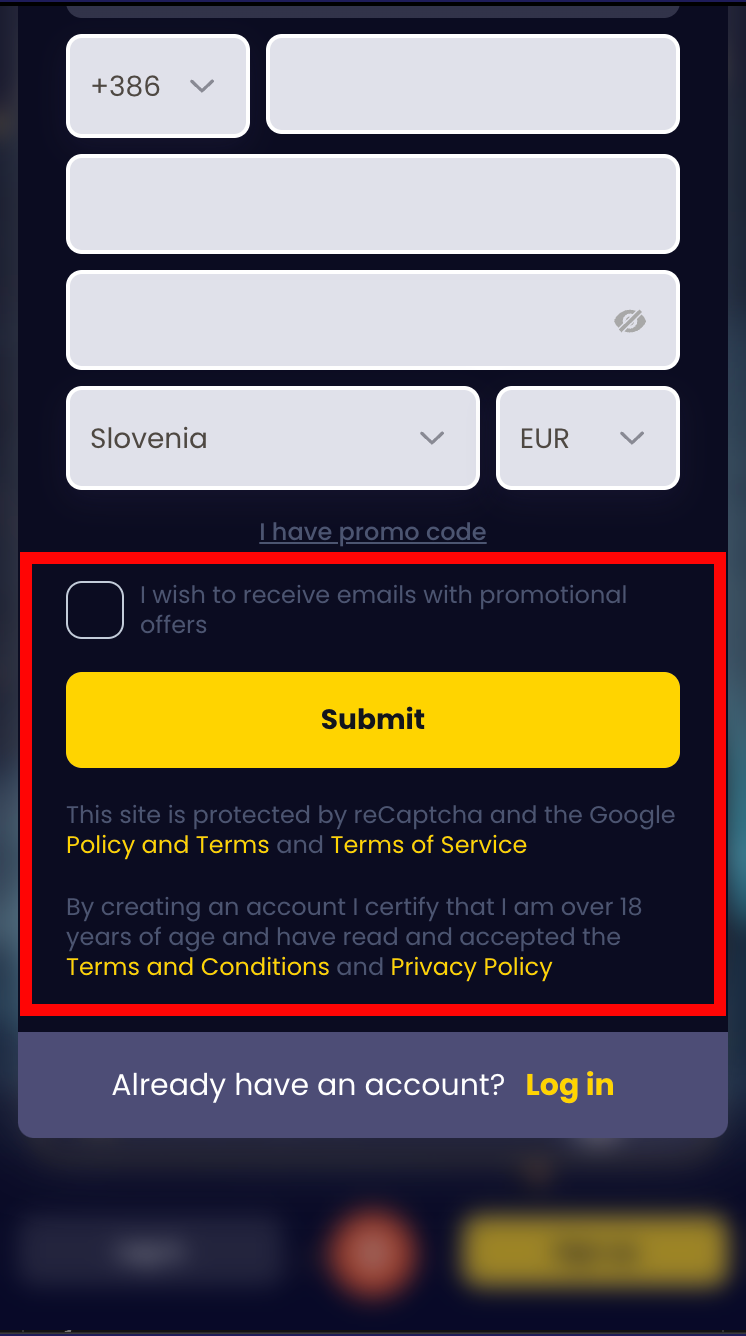746x1336 pixels.
Task: Open the EUR currency dropdown
Action: 587,438
